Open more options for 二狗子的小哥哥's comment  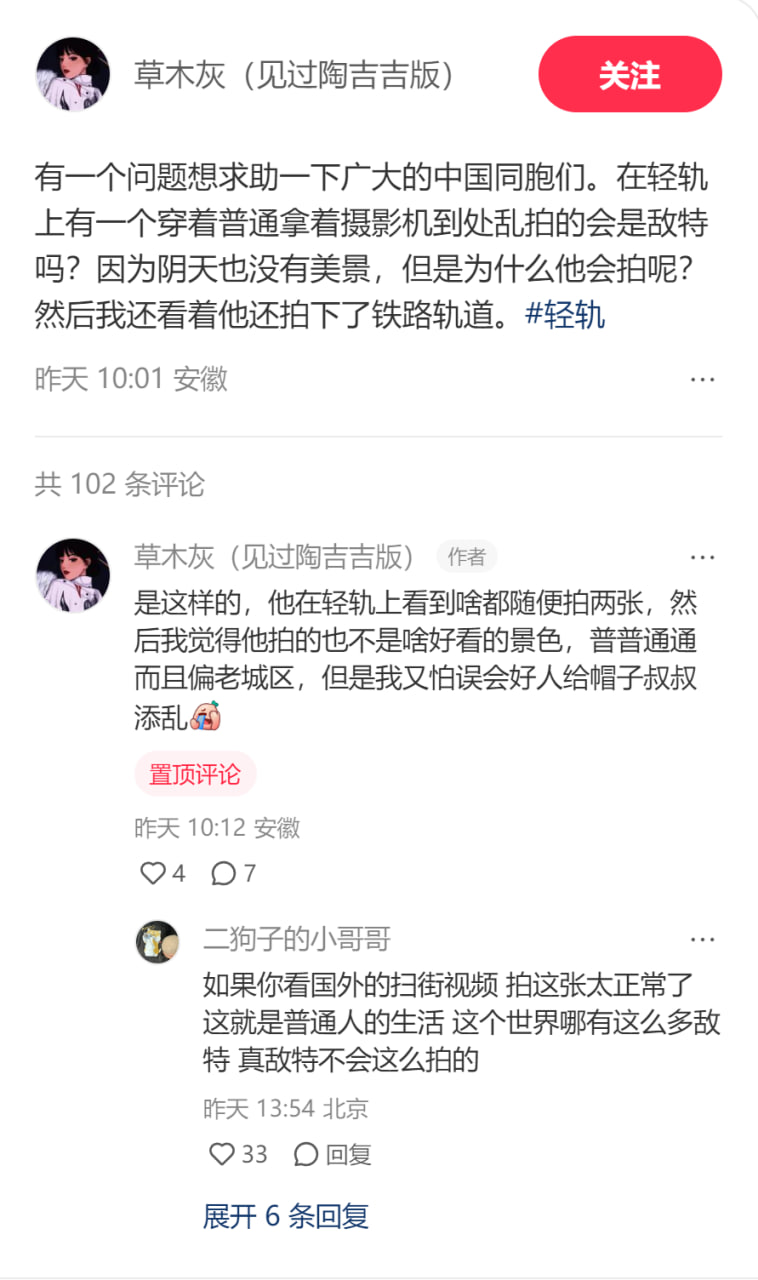pyautogui.click(x=704, y=938)
